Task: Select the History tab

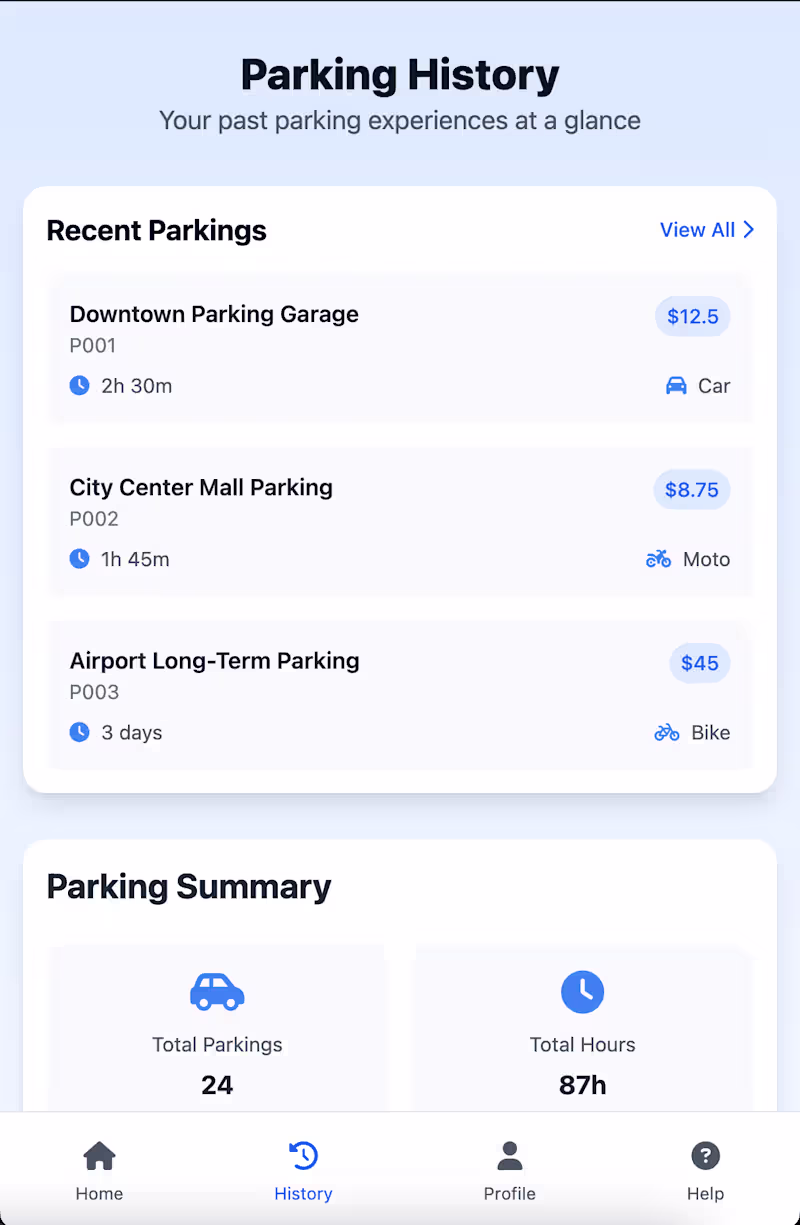Action: [303, 1170]
